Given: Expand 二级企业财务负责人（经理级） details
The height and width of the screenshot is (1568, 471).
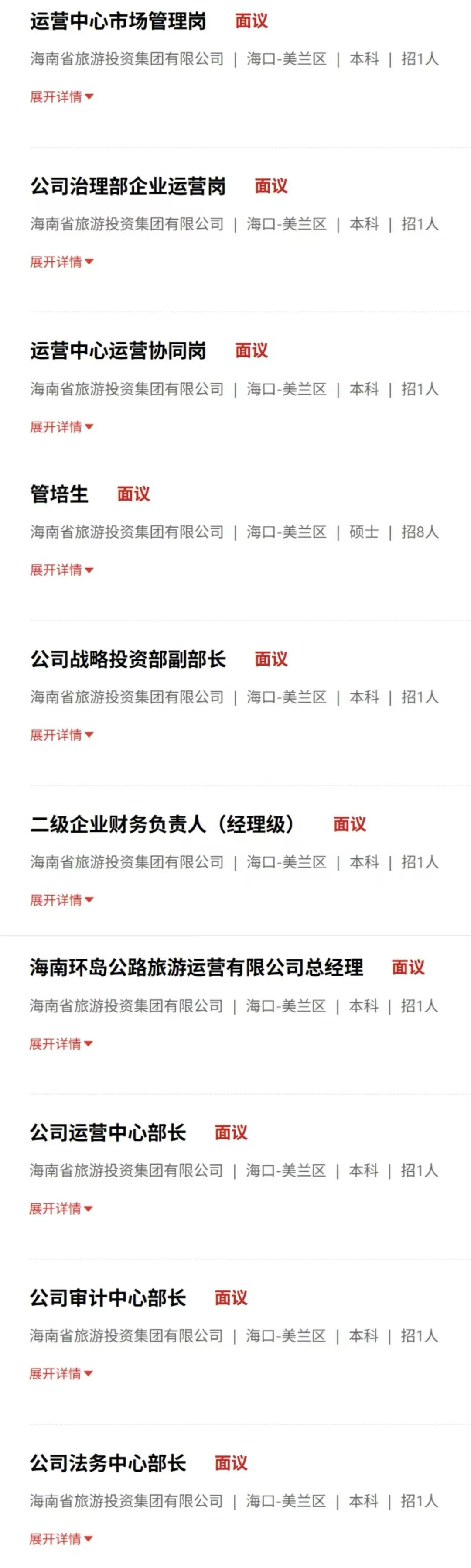Looking at the screenshot, I should click(61, 900).
